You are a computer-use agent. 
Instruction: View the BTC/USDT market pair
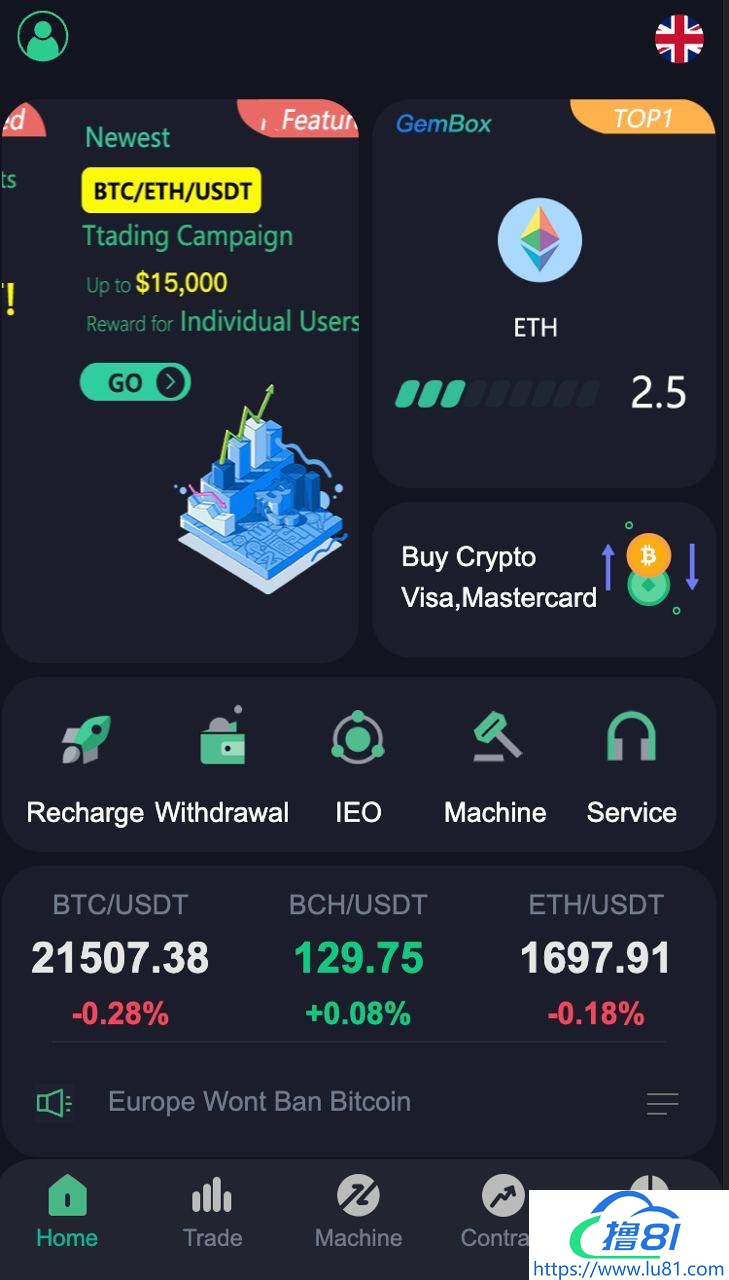click(x=120, y=960)
